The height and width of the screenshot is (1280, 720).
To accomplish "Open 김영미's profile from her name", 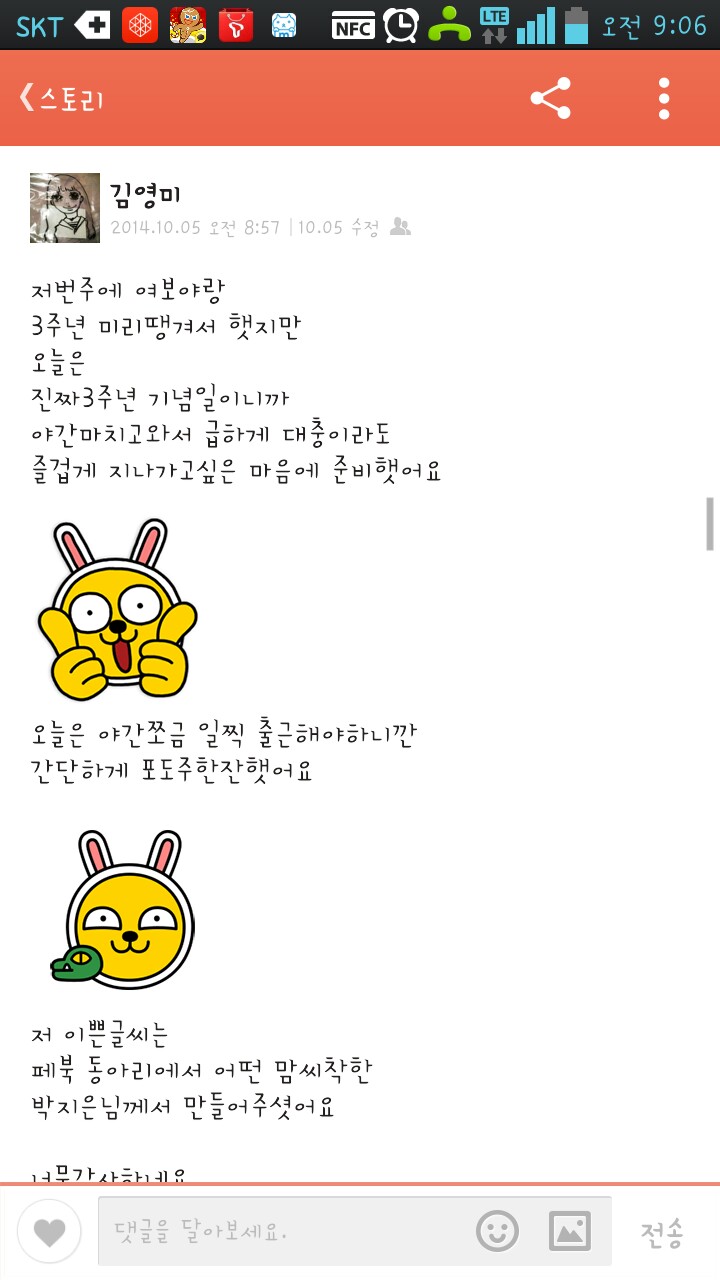I will click(x=146, y=194).
